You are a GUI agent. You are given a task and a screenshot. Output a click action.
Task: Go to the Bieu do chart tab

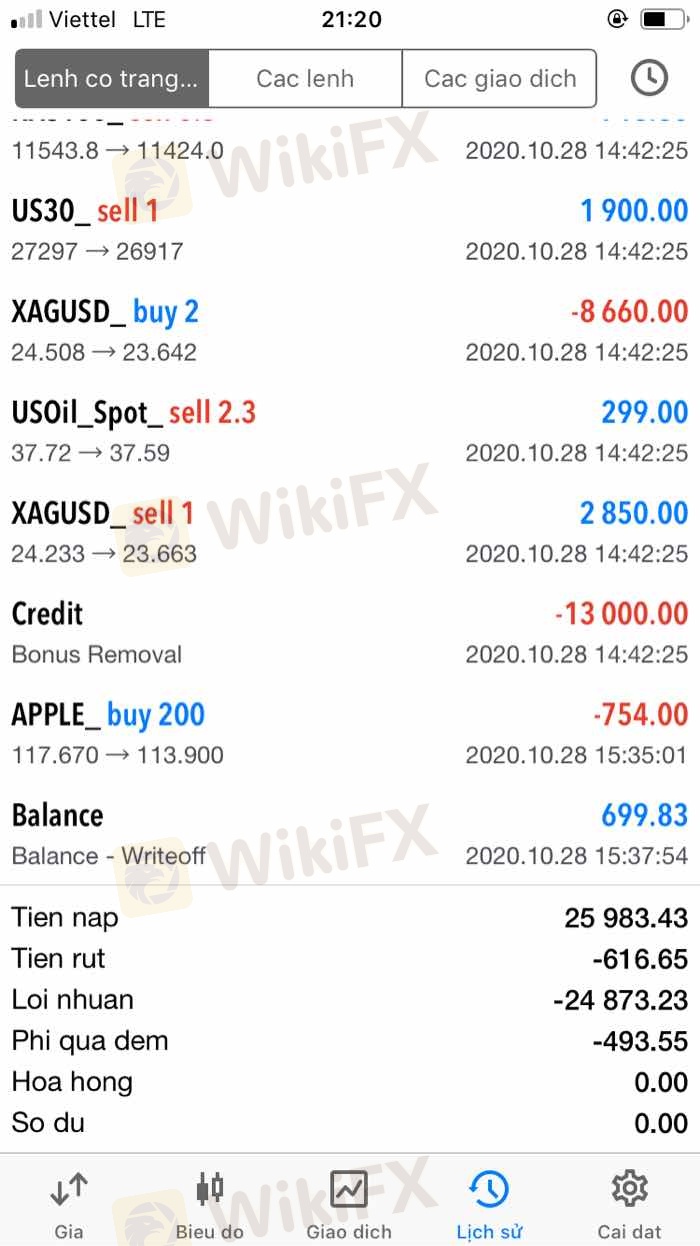[209, 1204]
